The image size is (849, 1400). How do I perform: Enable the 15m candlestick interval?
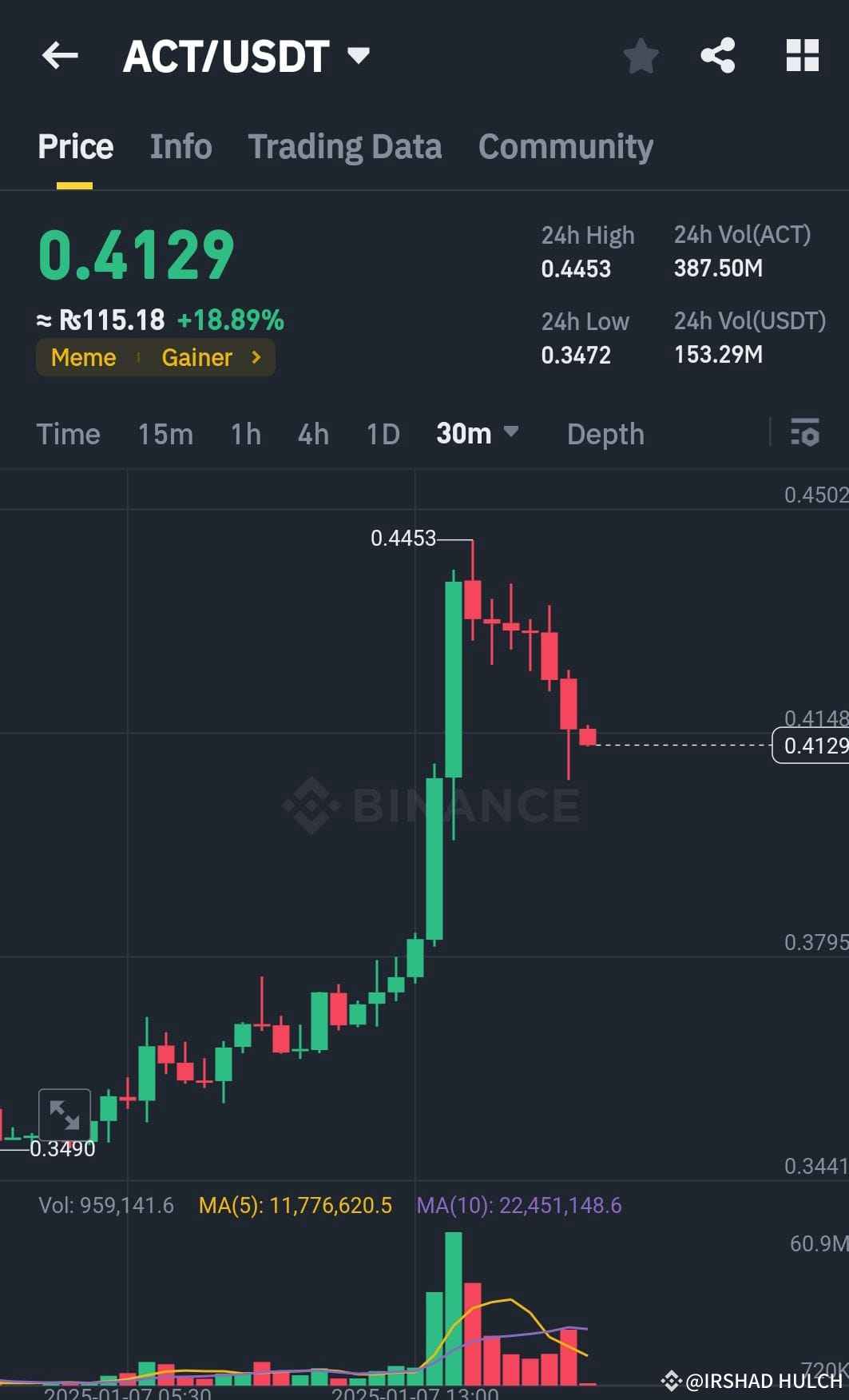165,434
